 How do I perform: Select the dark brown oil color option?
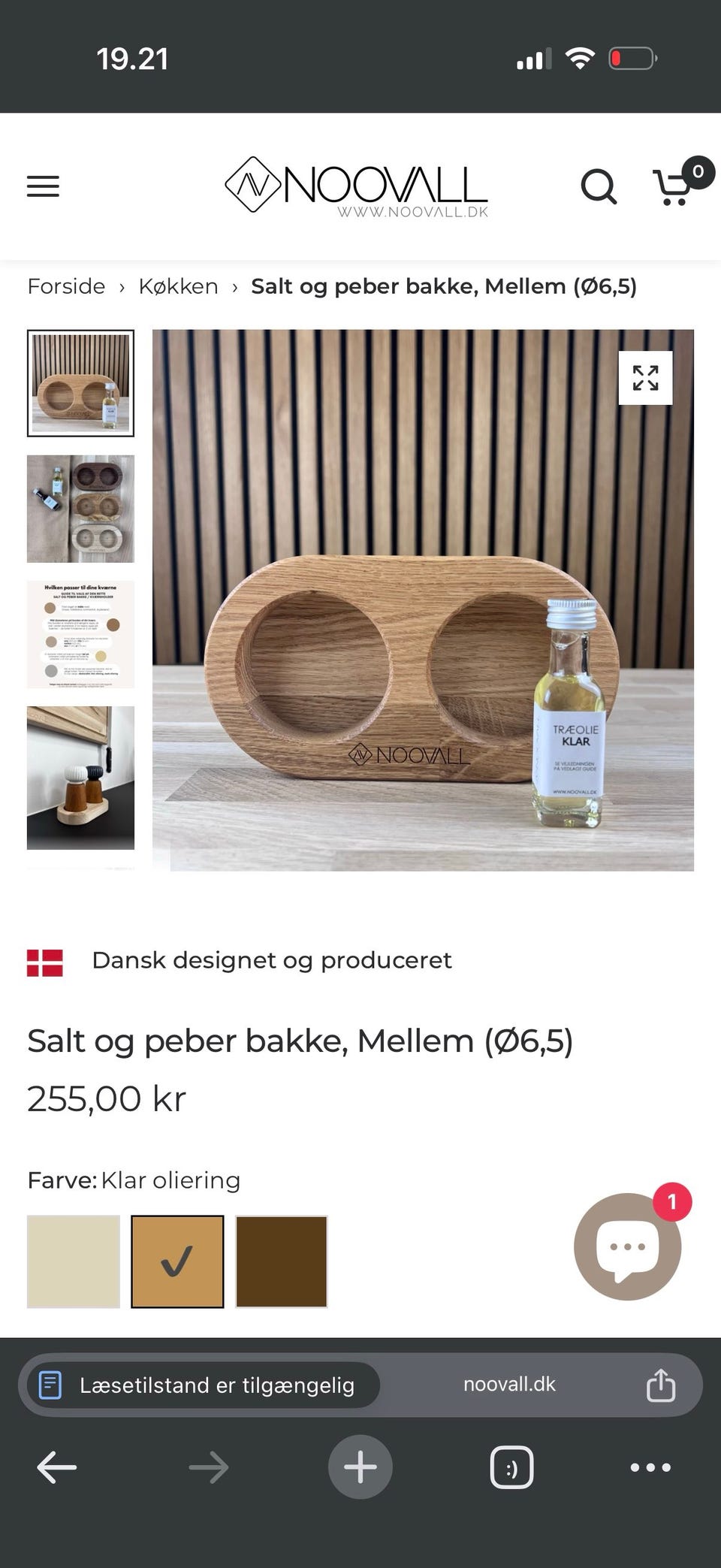point(281,1261)
